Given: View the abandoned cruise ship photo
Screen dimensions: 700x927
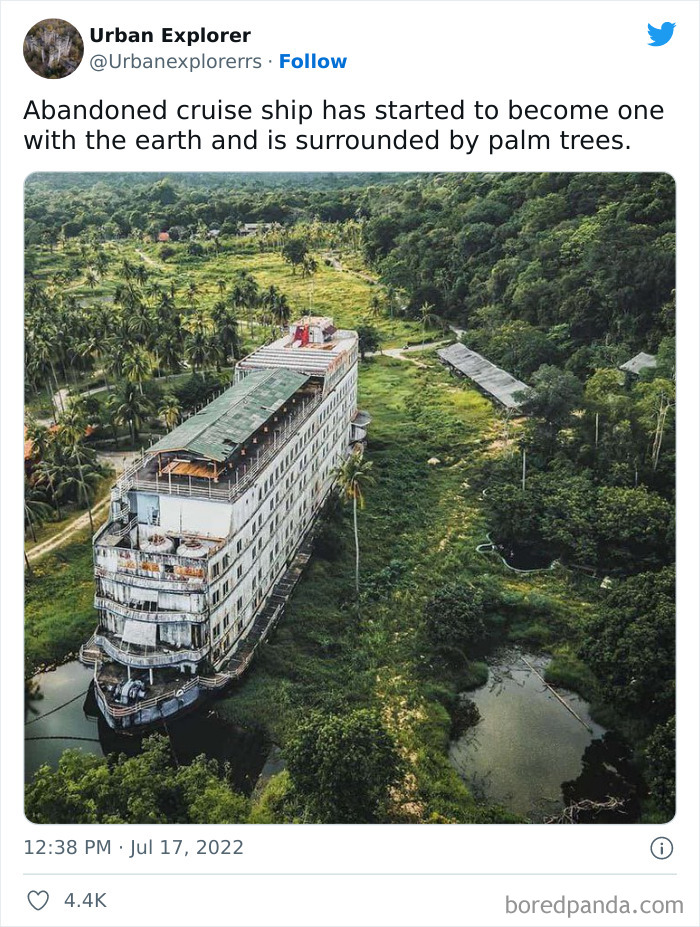Looking at the screenshot, I should click(350, 497).
